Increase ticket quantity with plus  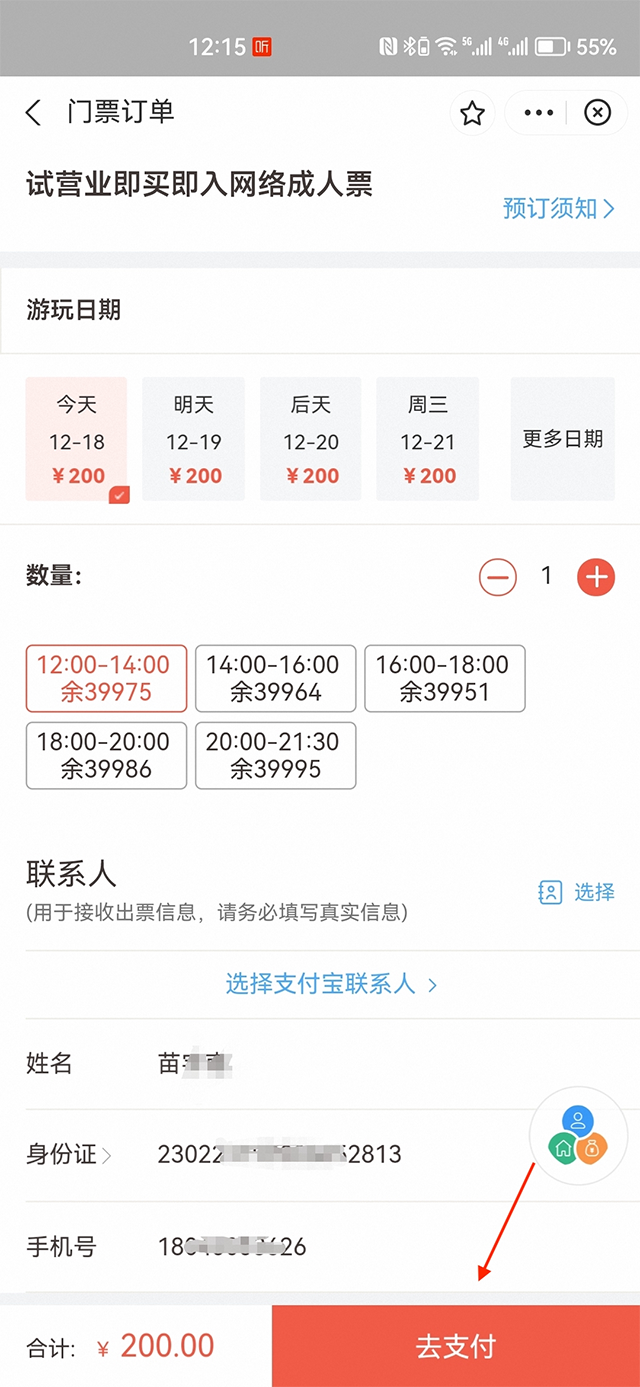(x=596, y=577)
